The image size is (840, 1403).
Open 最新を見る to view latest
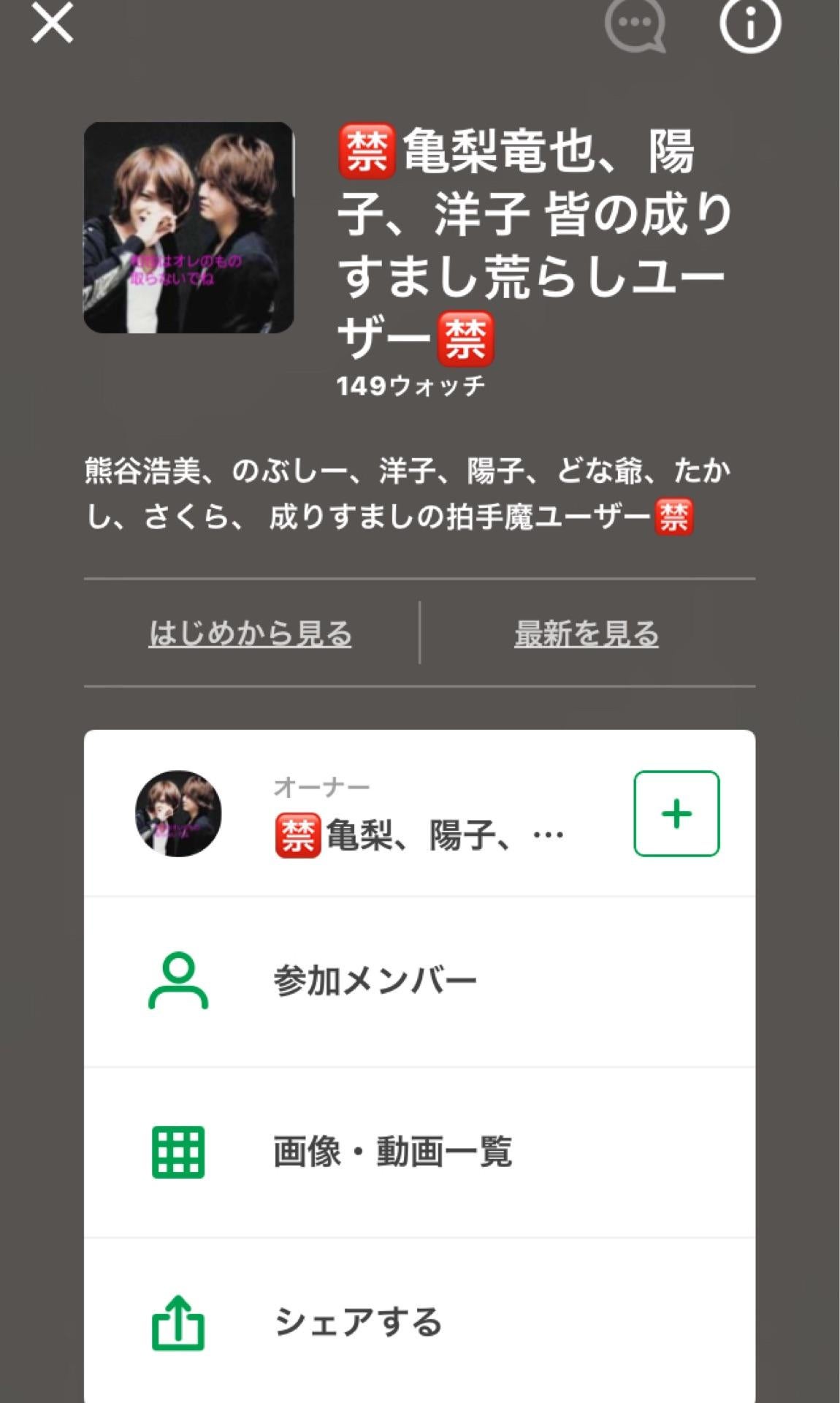click(x=587, y=634)
